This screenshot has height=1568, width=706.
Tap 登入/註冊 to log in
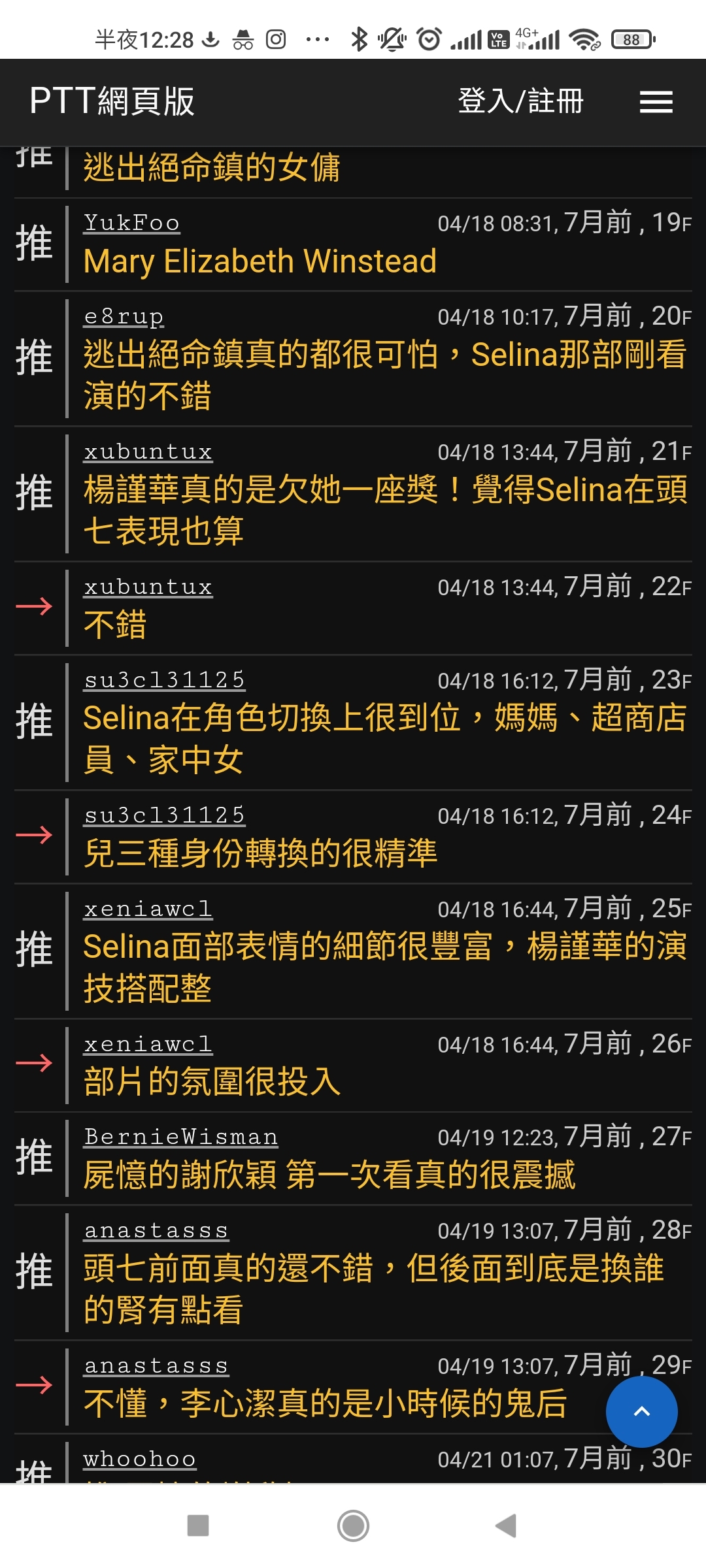(520, 101)
